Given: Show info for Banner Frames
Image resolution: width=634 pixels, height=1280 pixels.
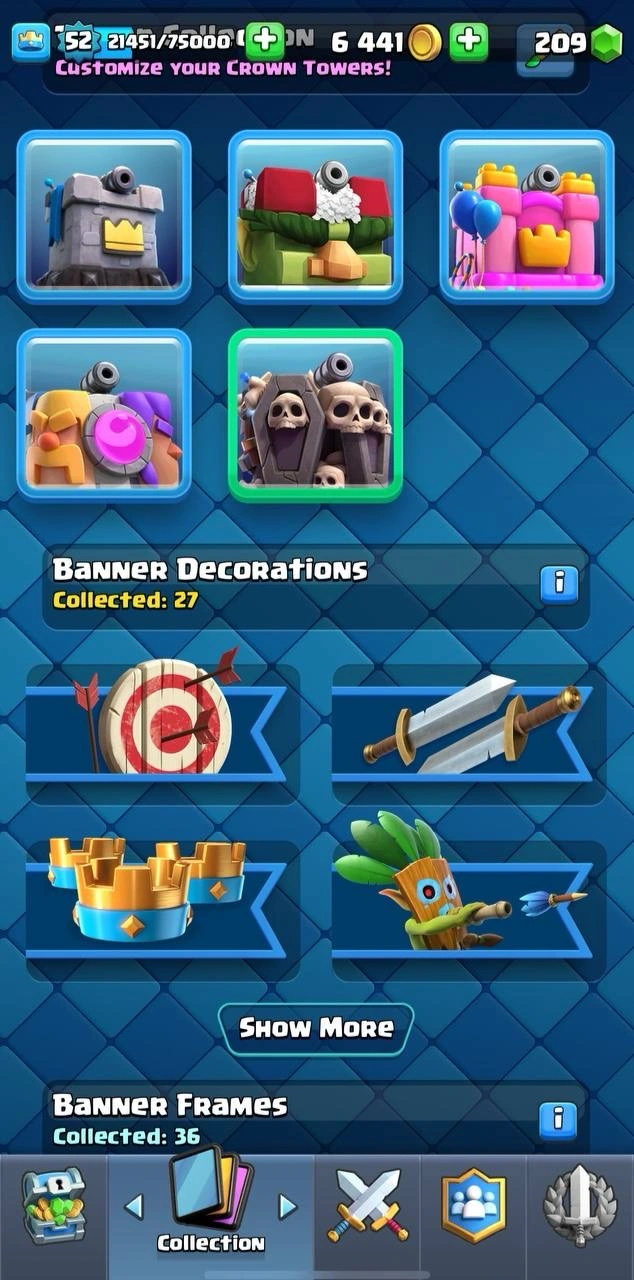Looking at the screenshot, I should (559, 1118).
